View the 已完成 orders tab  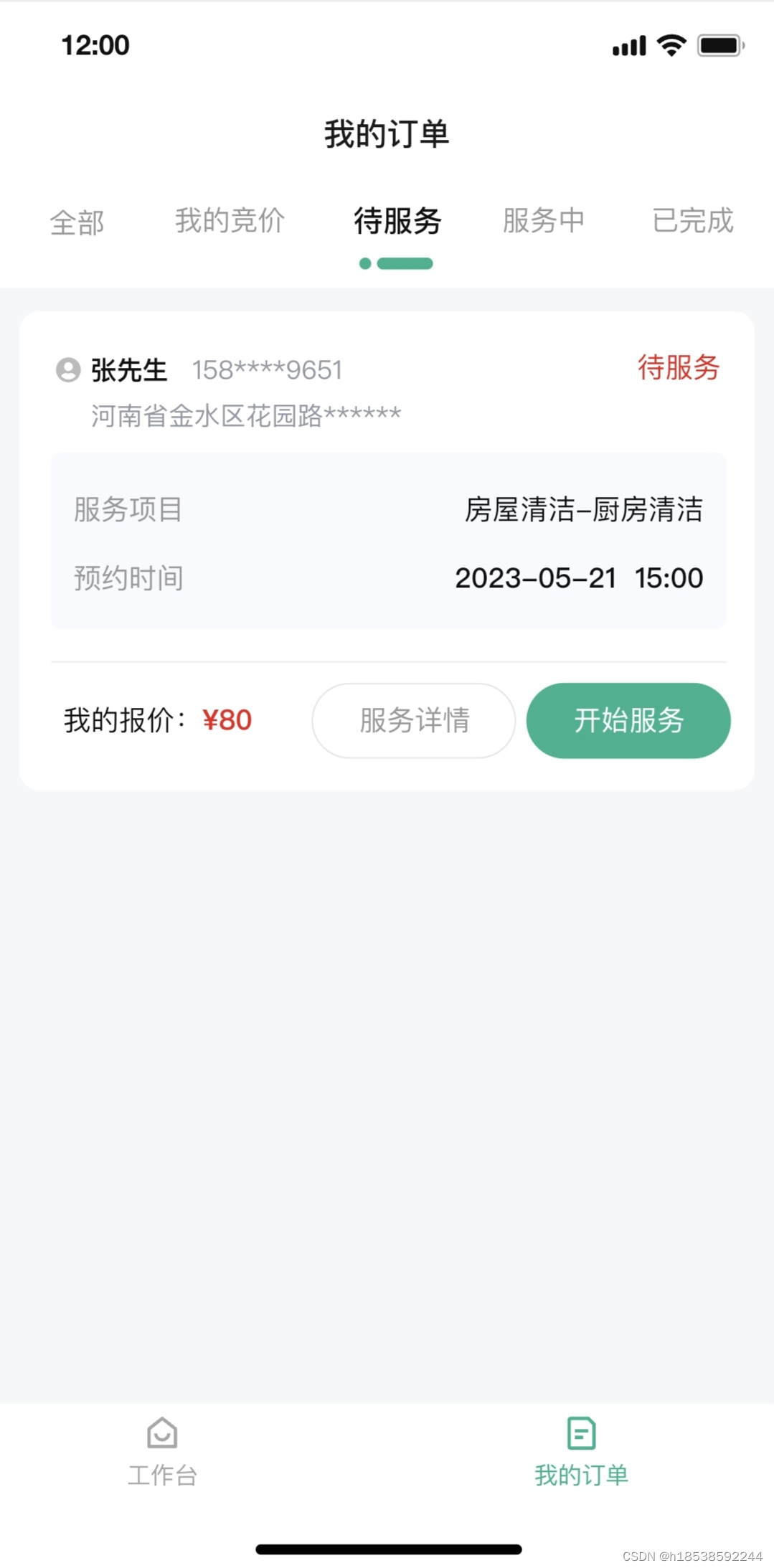pos(692,220)
